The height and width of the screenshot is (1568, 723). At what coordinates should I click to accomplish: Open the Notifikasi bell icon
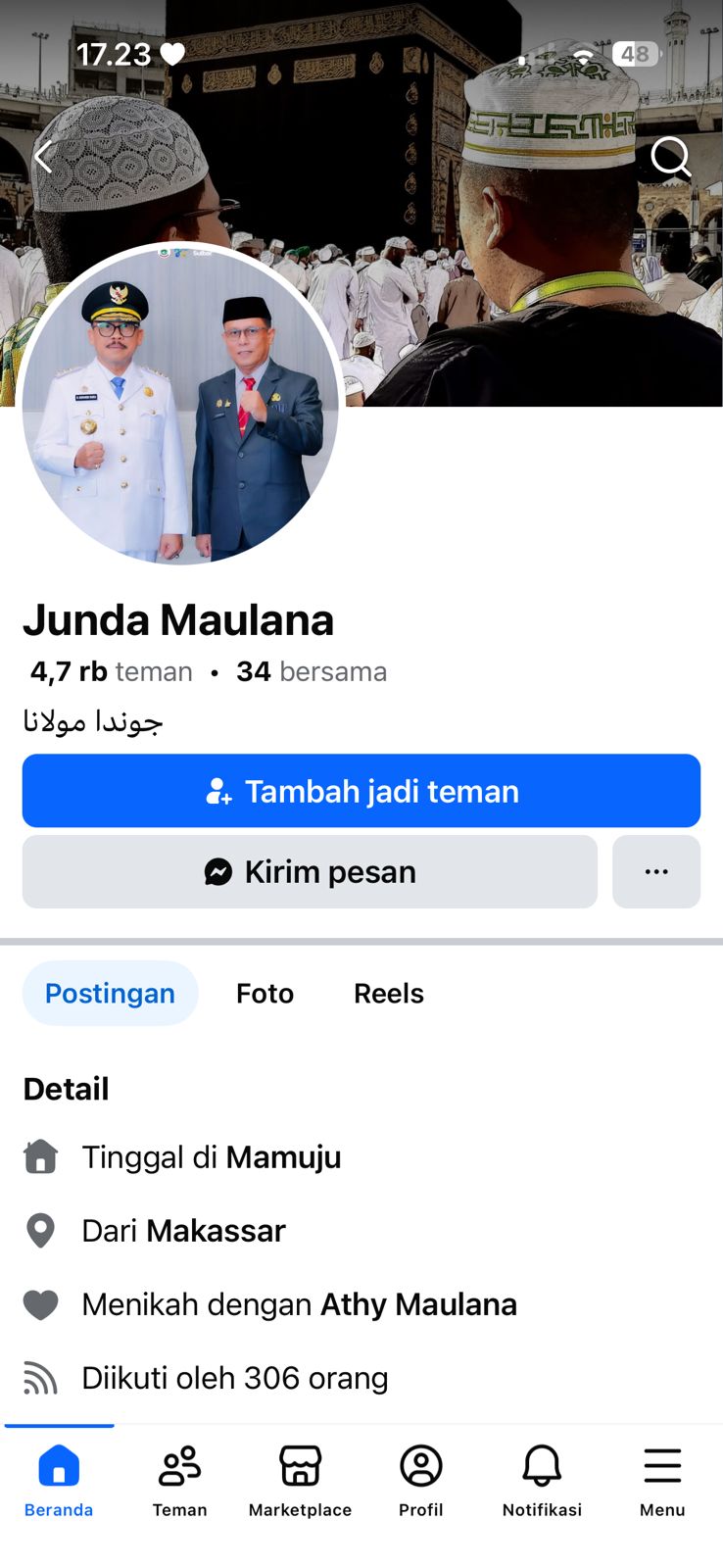click(541, 1467)
